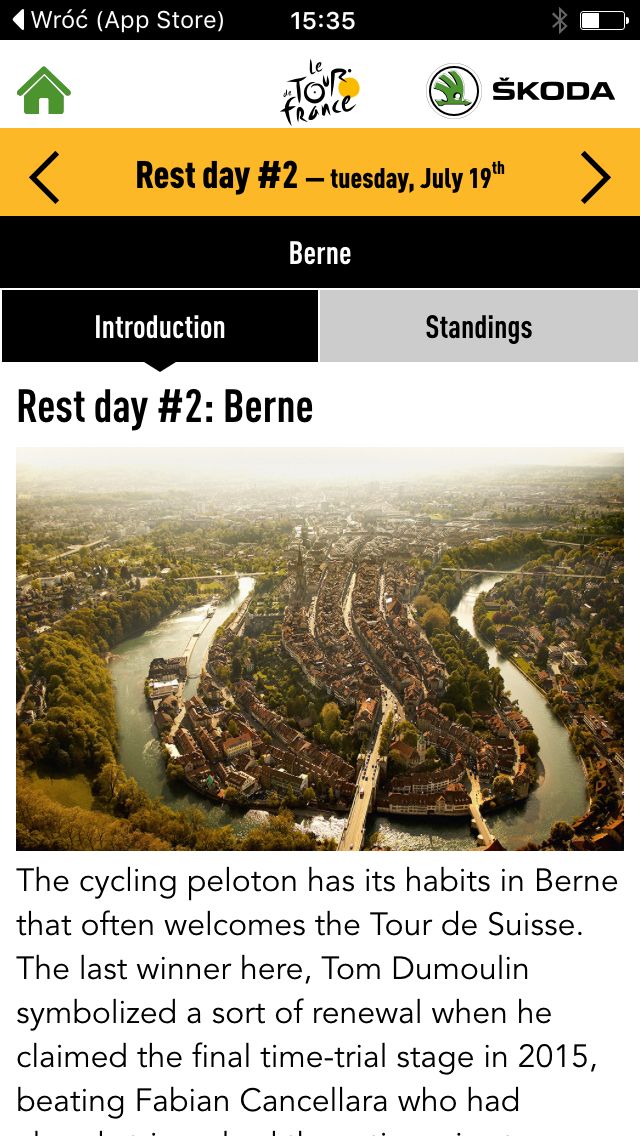Go to the previous stage with left arrow
This screenshot has width=640, height=1136.
point(44,177)
